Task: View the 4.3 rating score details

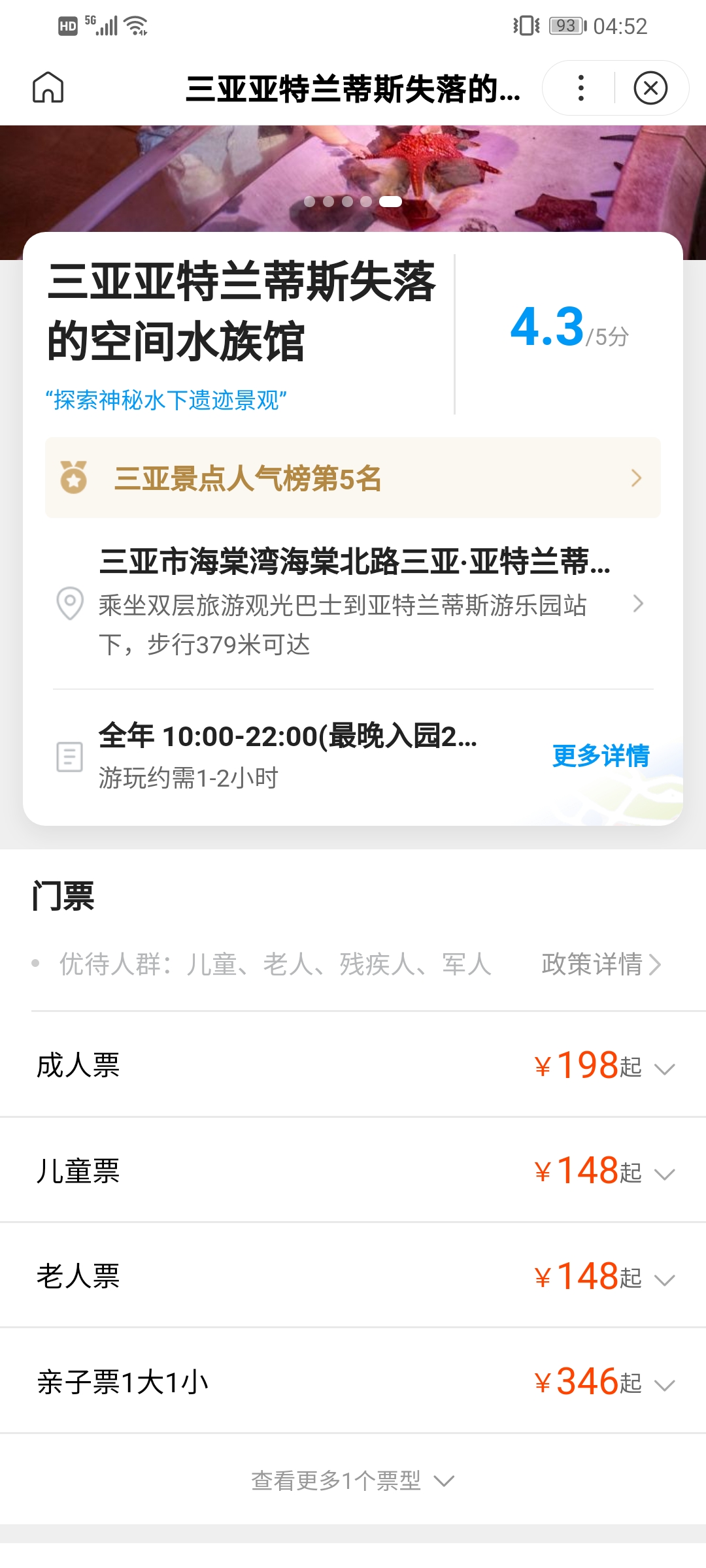Action: point(569,328)
